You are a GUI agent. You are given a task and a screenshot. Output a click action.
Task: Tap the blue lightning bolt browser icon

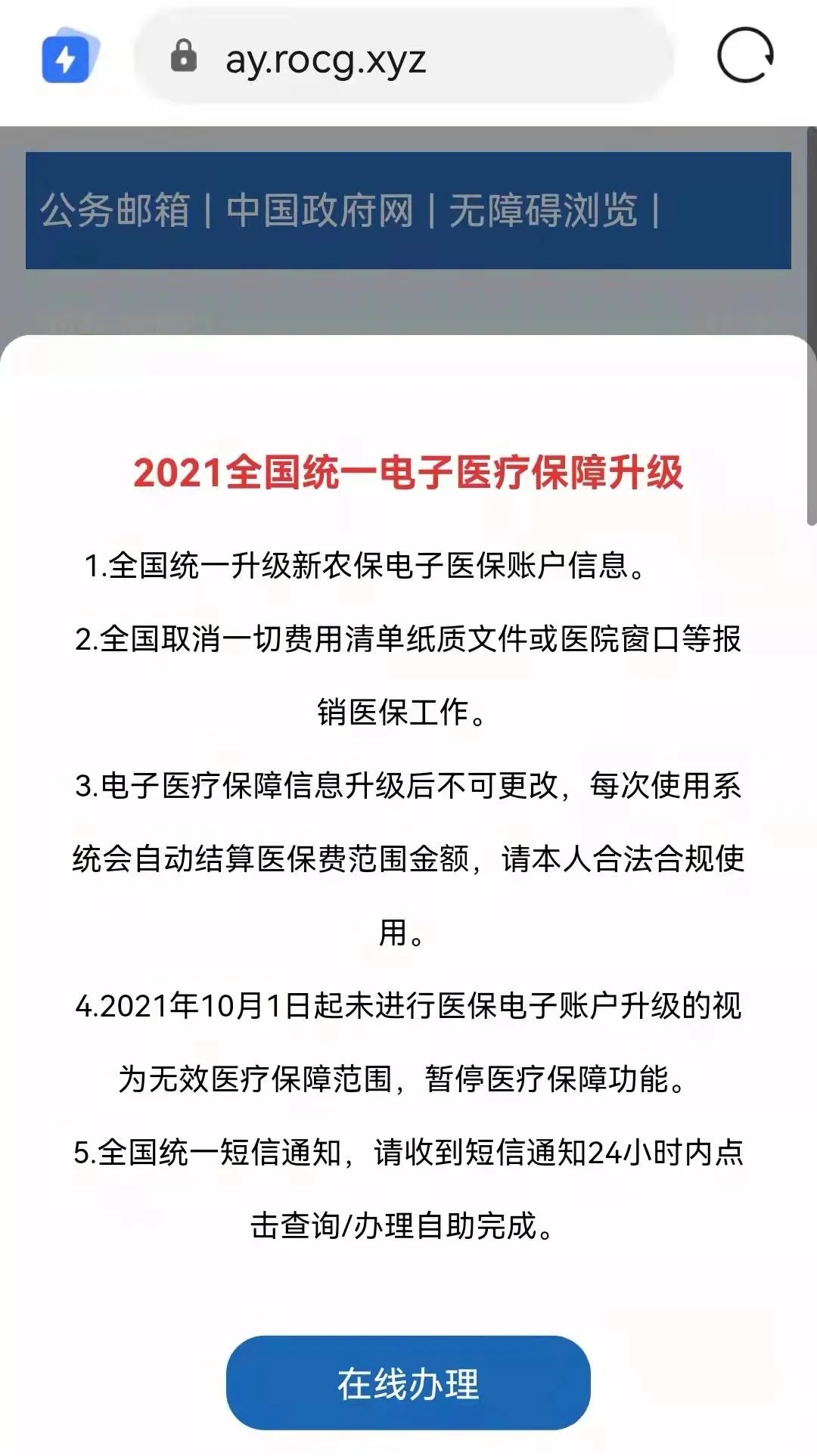[70, 55]
